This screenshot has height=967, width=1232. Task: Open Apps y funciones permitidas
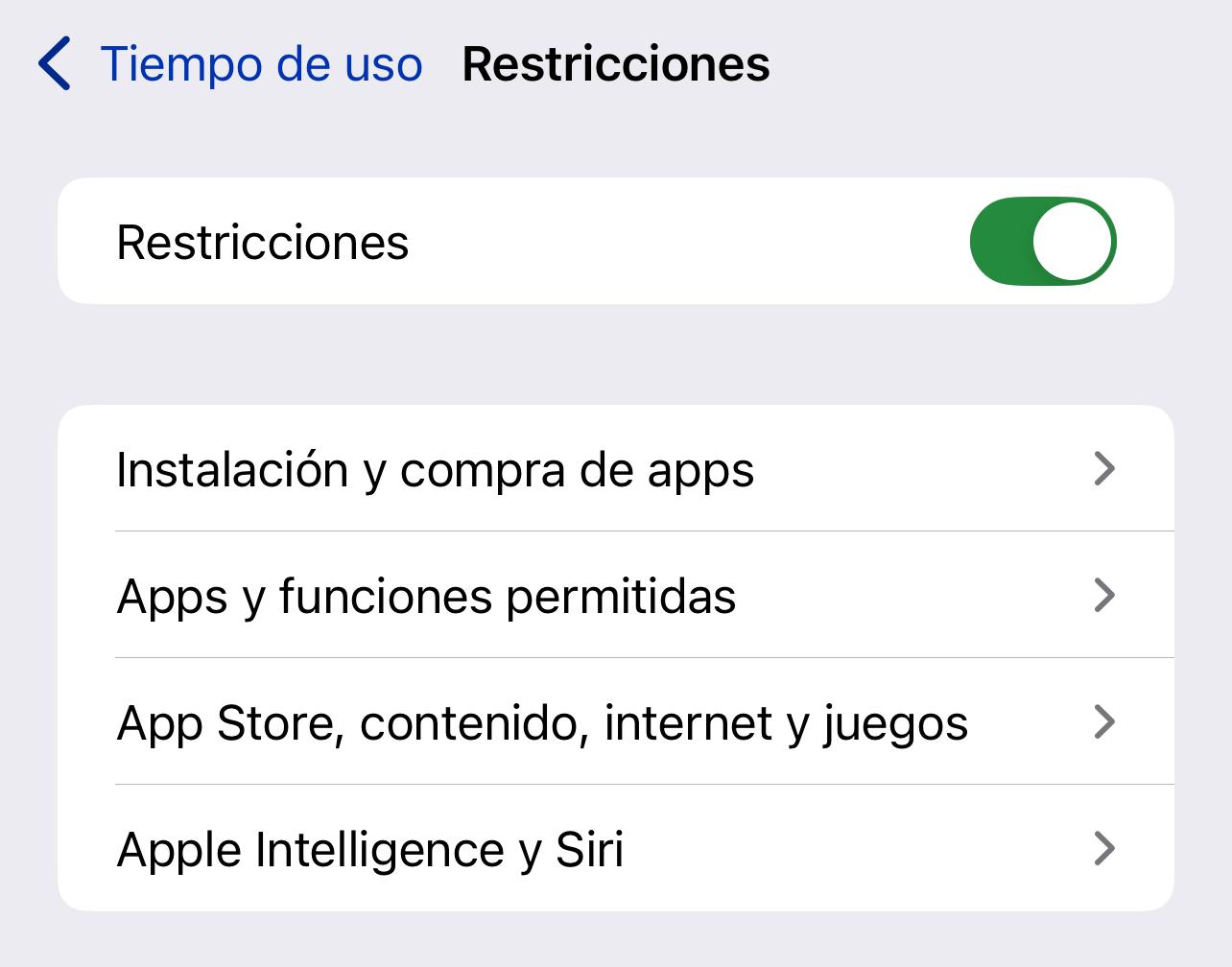[614, 596]
